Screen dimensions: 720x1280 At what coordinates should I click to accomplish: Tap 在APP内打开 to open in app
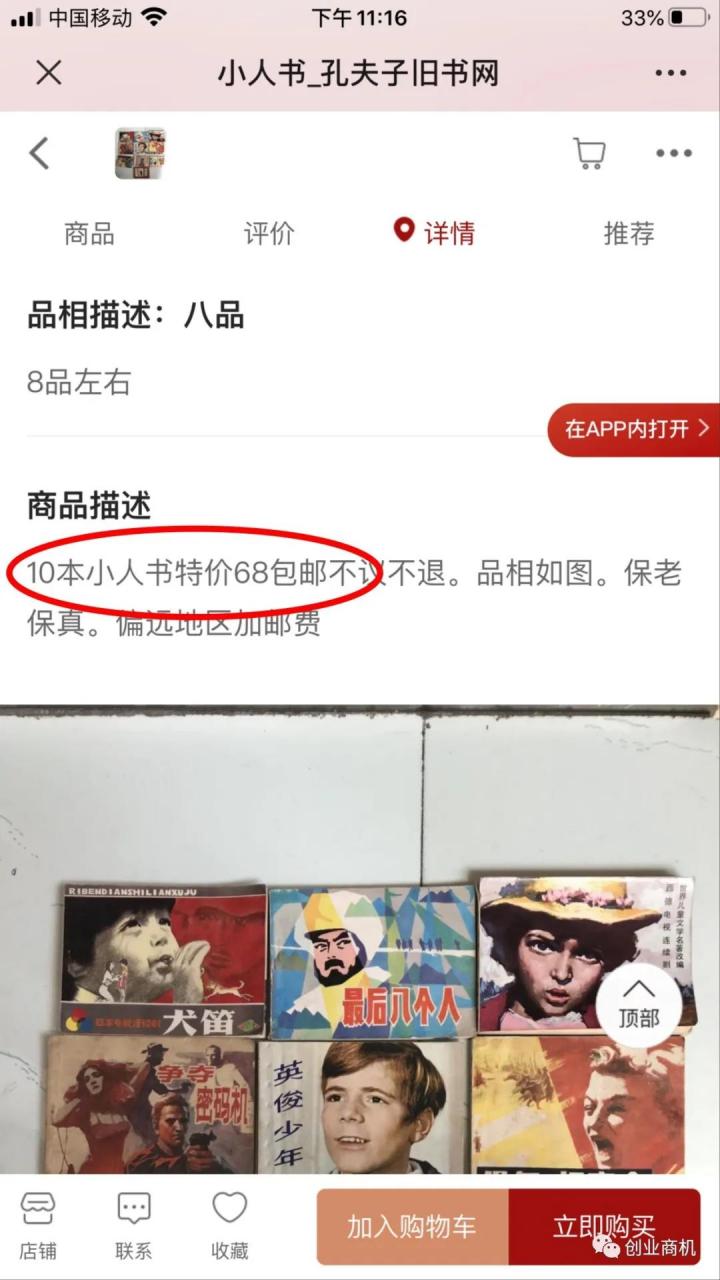tap(632, 430)
